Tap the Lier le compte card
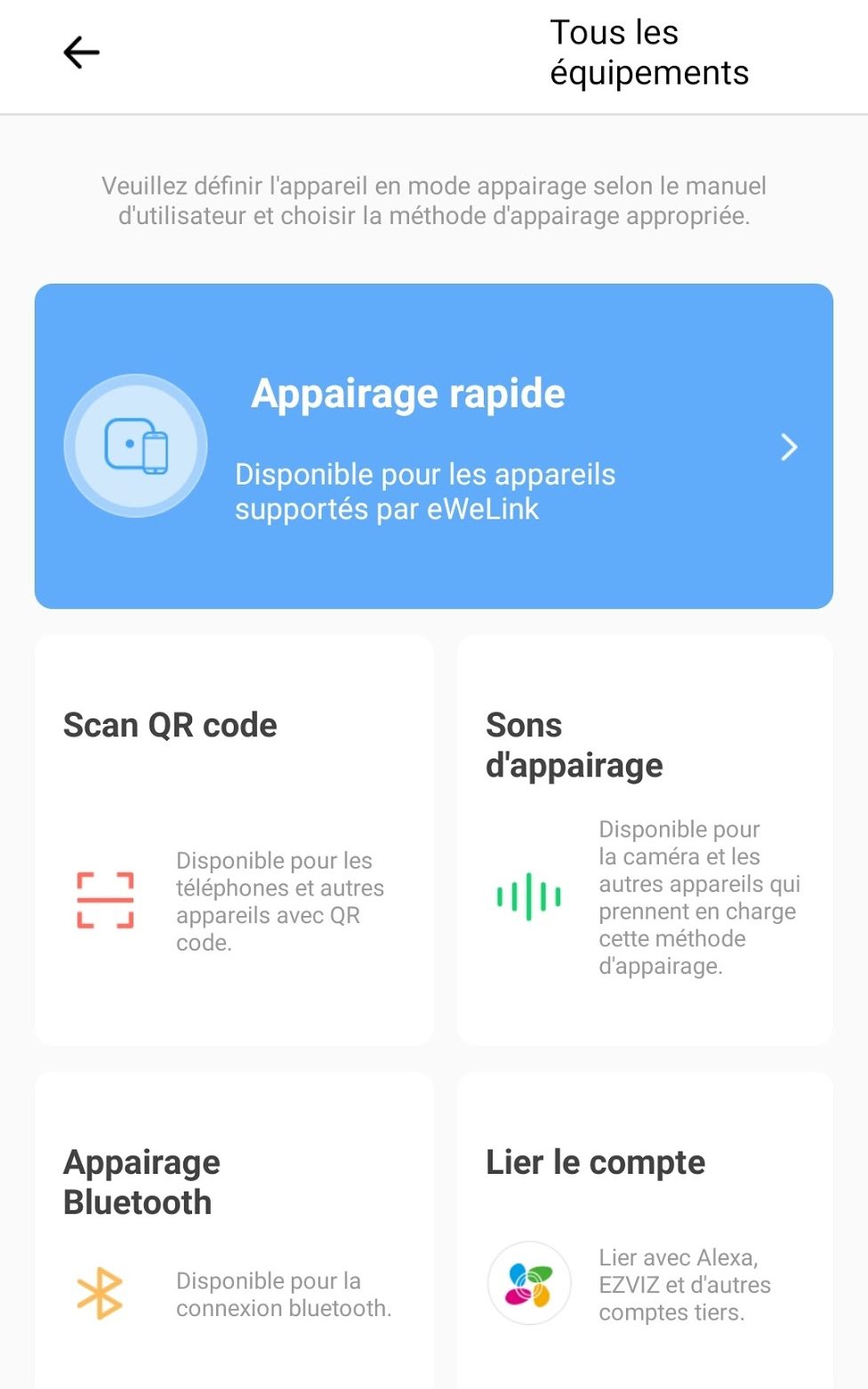The width and height of the screenshot is (868, 1389). [645, 1230]
